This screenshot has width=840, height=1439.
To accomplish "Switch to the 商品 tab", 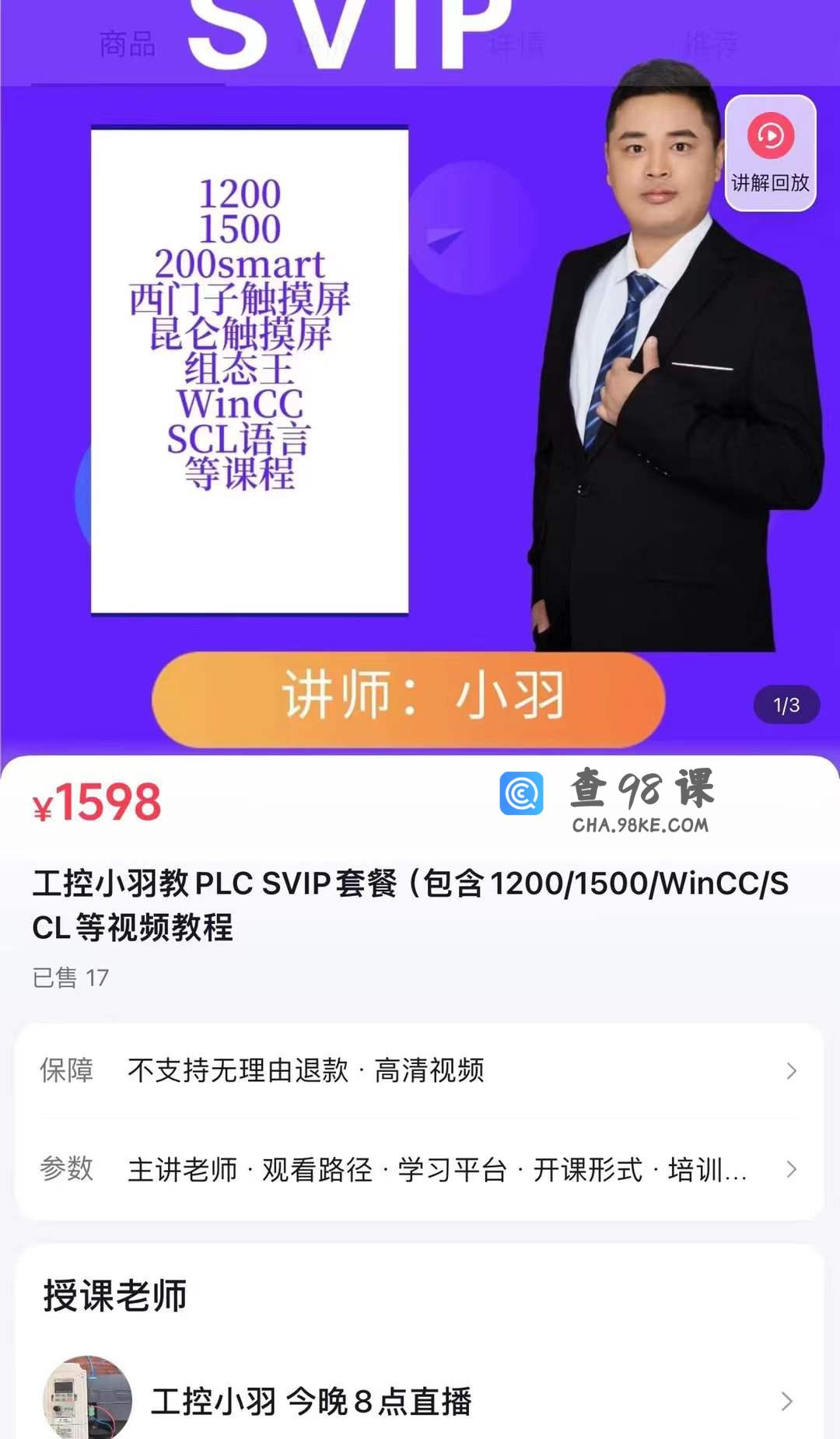I will coord(128,44).
